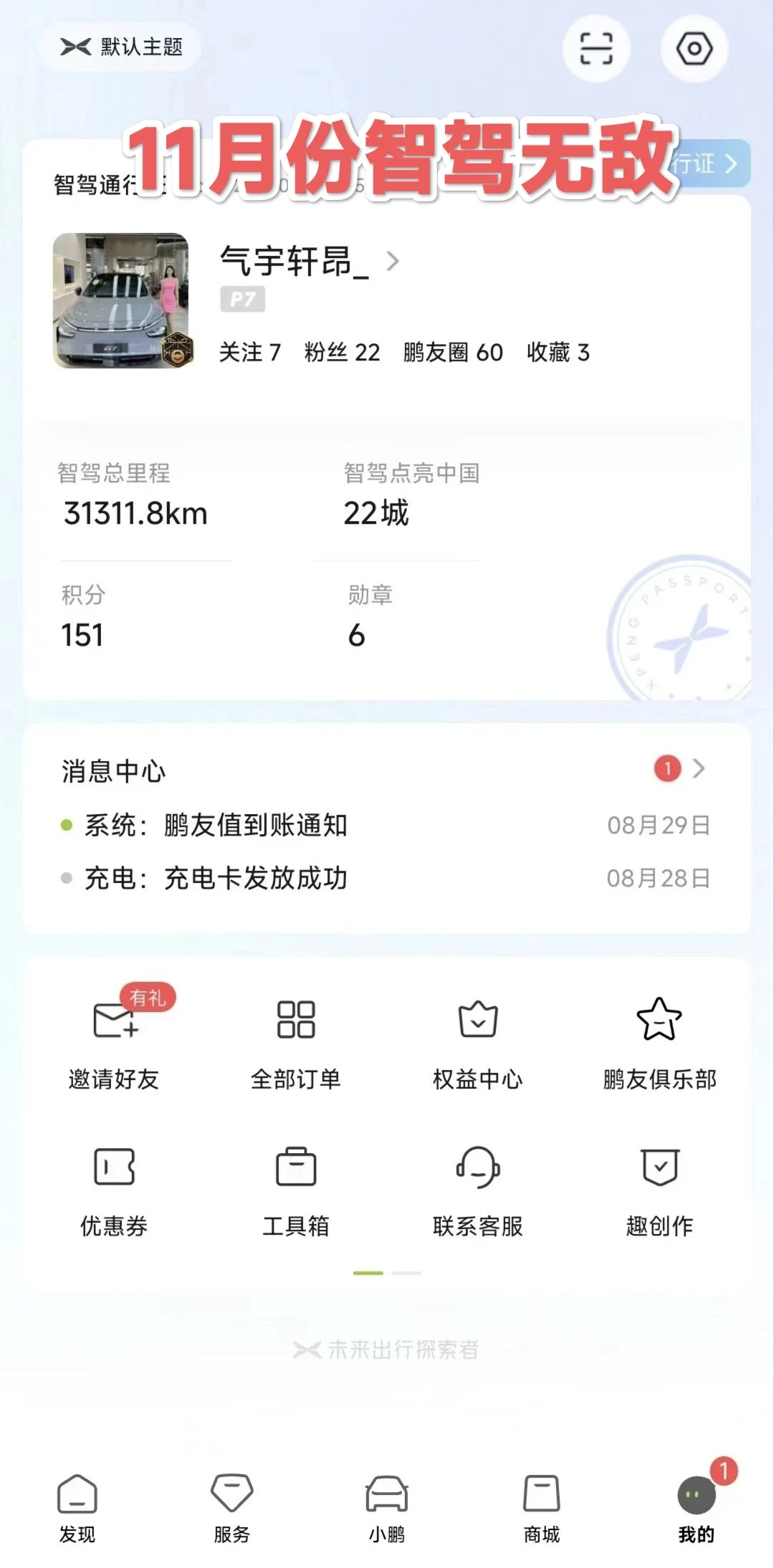Open the 鹏友值到账通知 system message
Image resolution: width=774 pixels, height=1568 pixels.
tap(254, 826)
